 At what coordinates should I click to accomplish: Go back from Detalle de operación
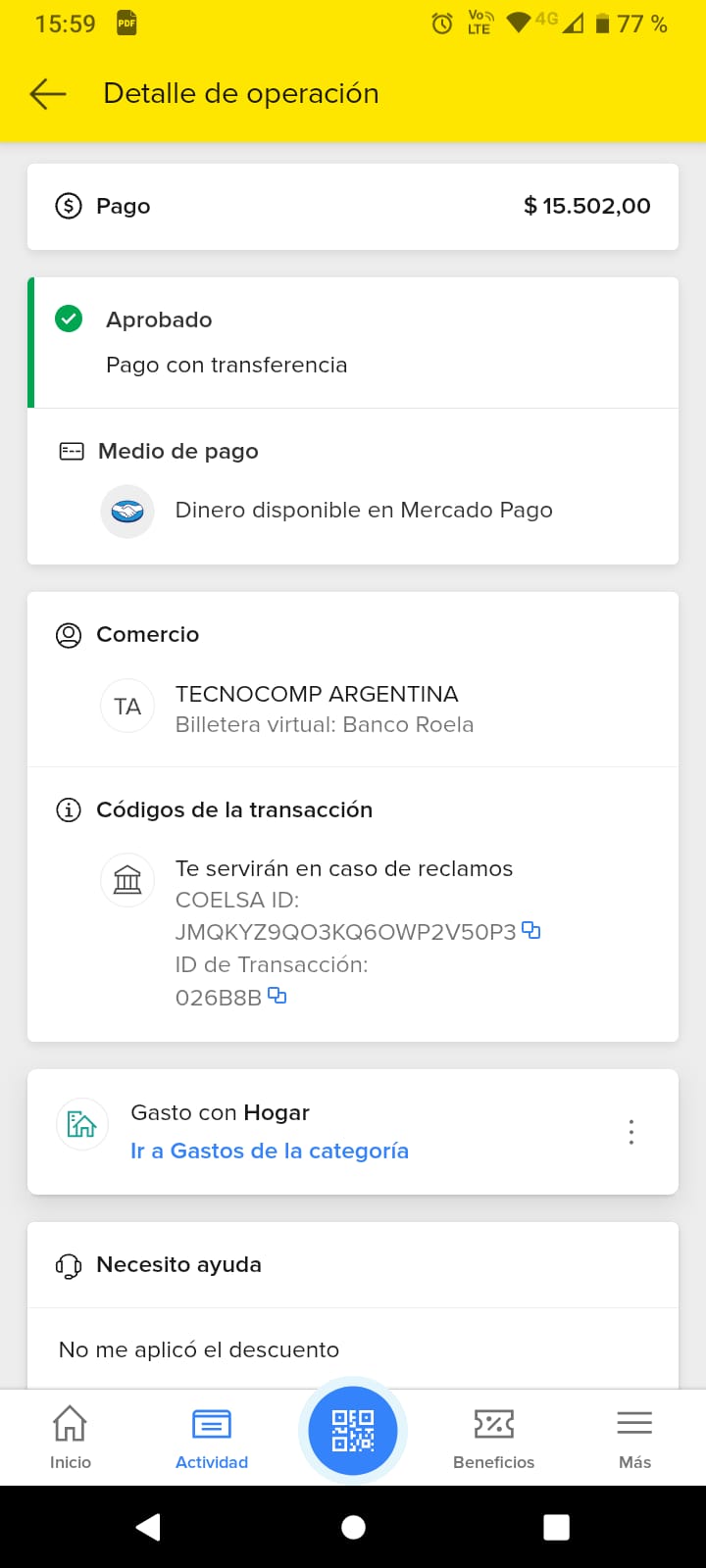click(48, 94)
